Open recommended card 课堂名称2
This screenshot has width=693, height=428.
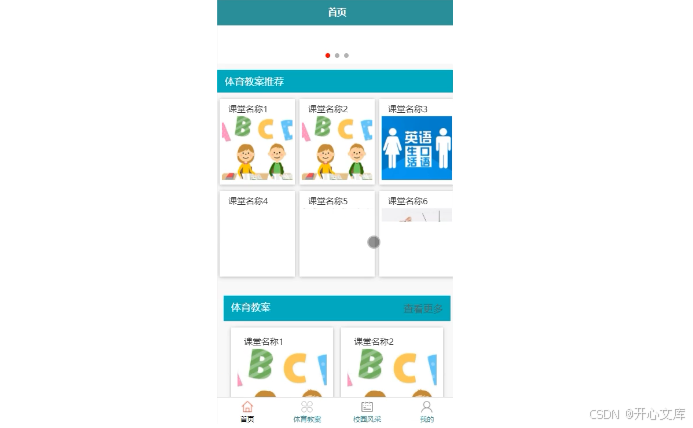tap(337, 141)
